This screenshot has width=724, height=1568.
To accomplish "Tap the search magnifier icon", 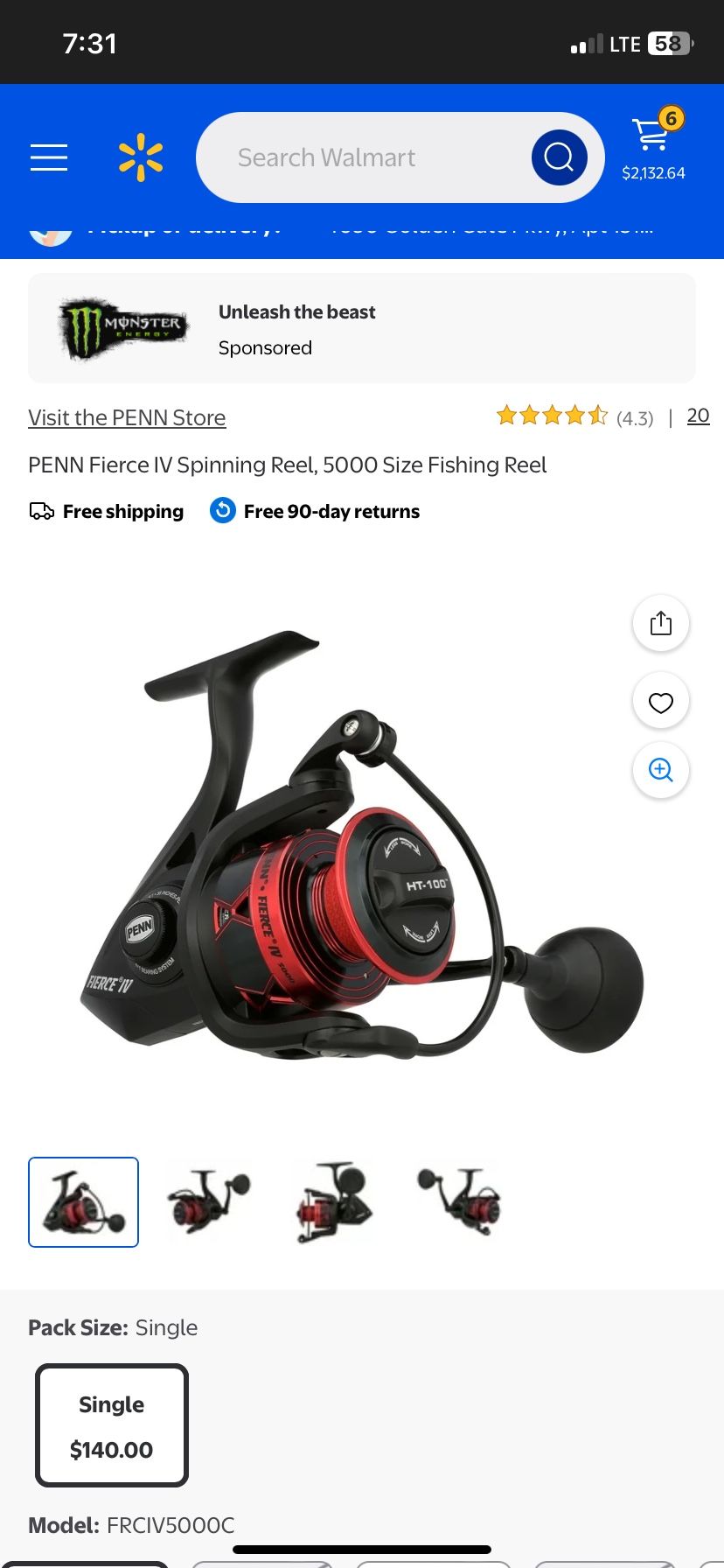I will point(559,157).
